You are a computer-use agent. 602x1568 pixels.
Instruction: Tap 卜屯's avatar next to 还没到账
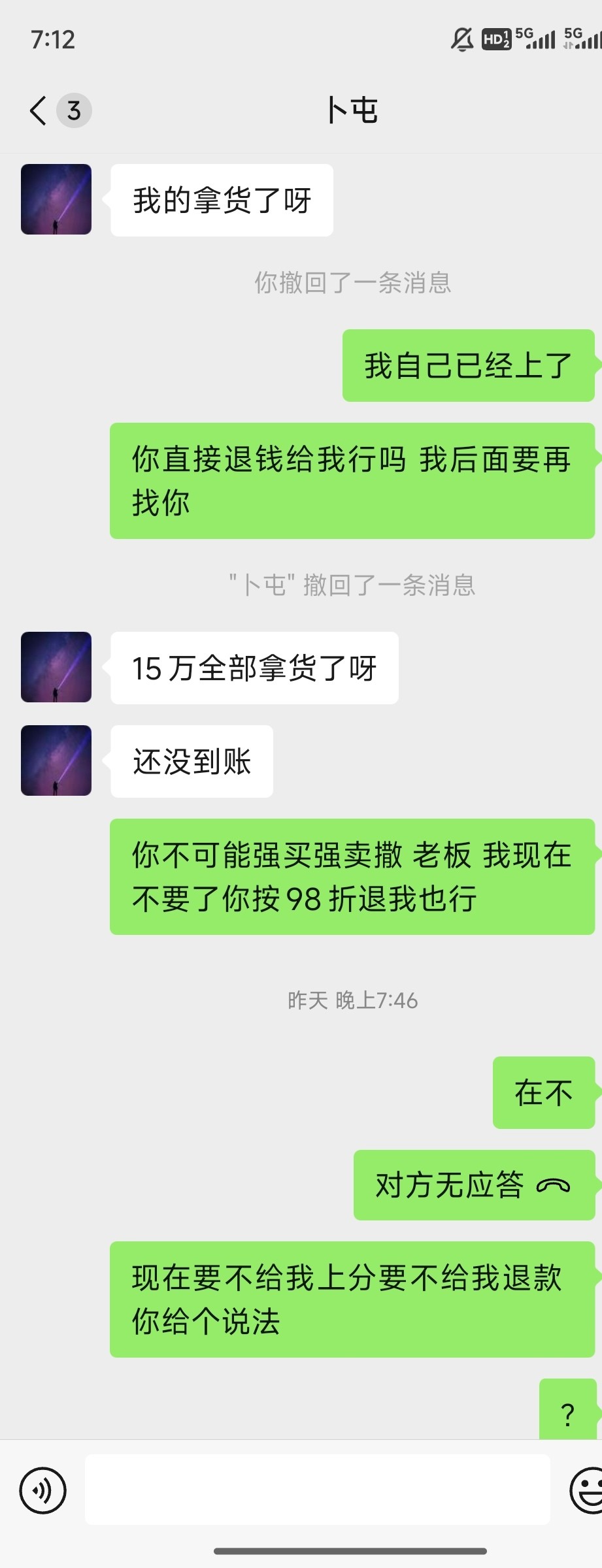[56, 761]
